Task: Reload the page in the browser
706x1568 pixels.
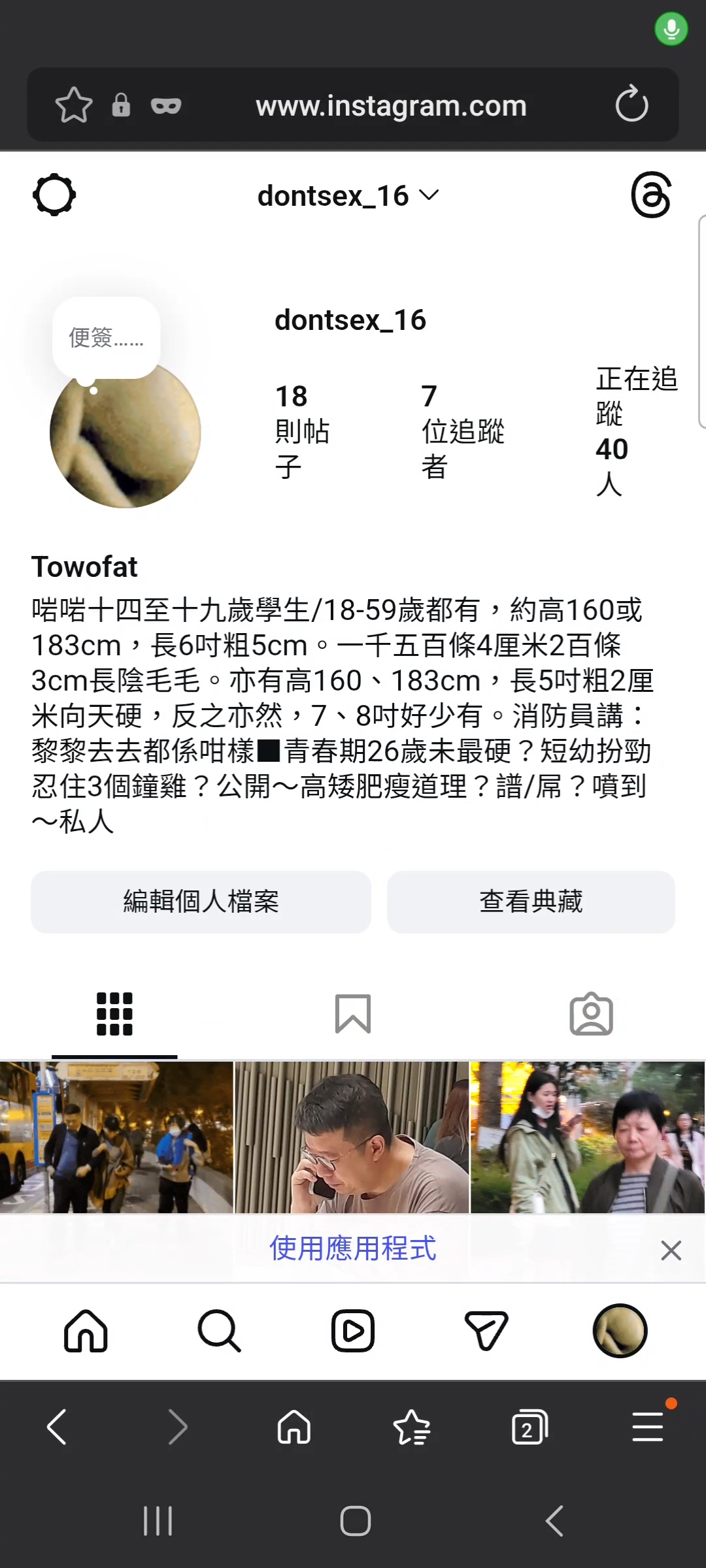Action: (631, 105)
